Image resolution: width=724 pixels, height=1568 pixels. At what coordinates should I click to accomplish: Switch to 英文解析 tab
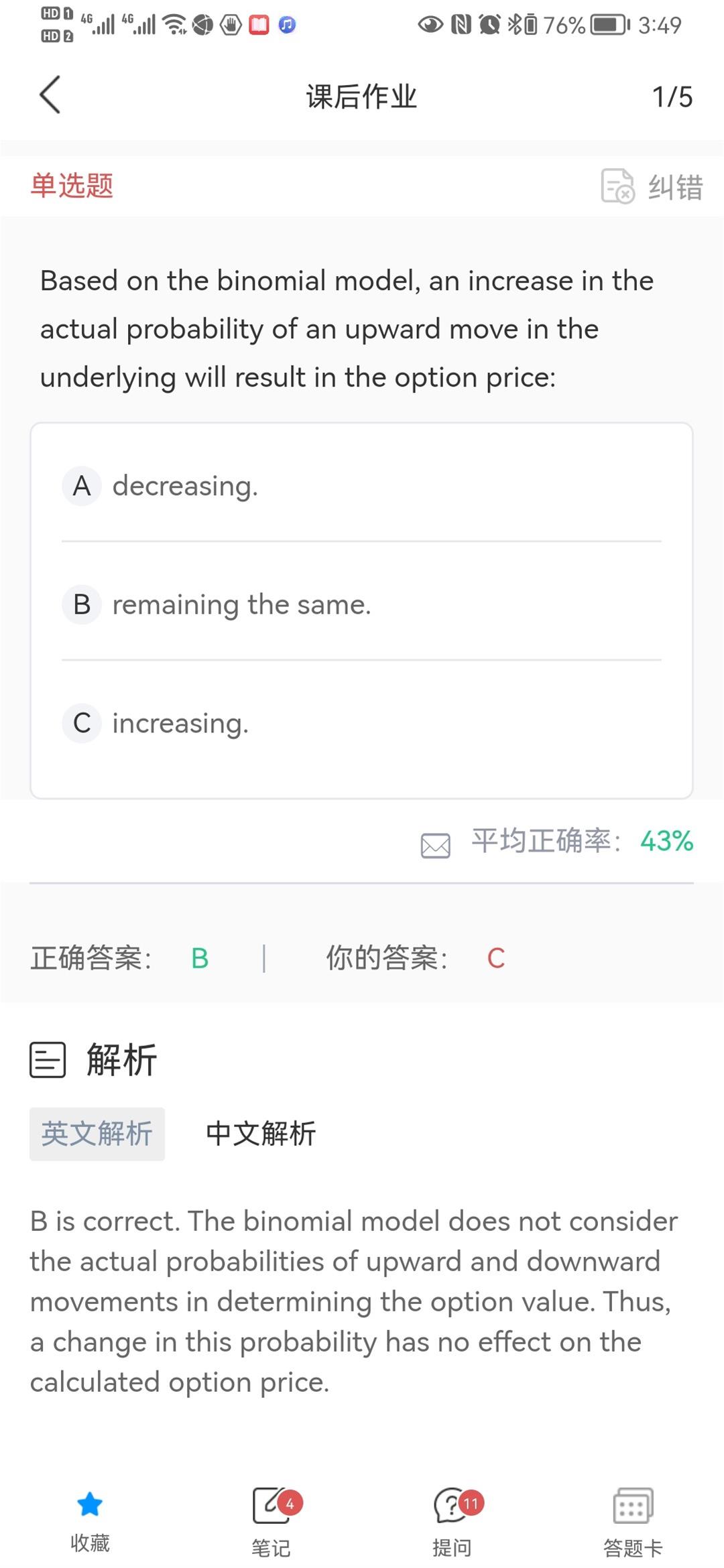[97, 1134]
